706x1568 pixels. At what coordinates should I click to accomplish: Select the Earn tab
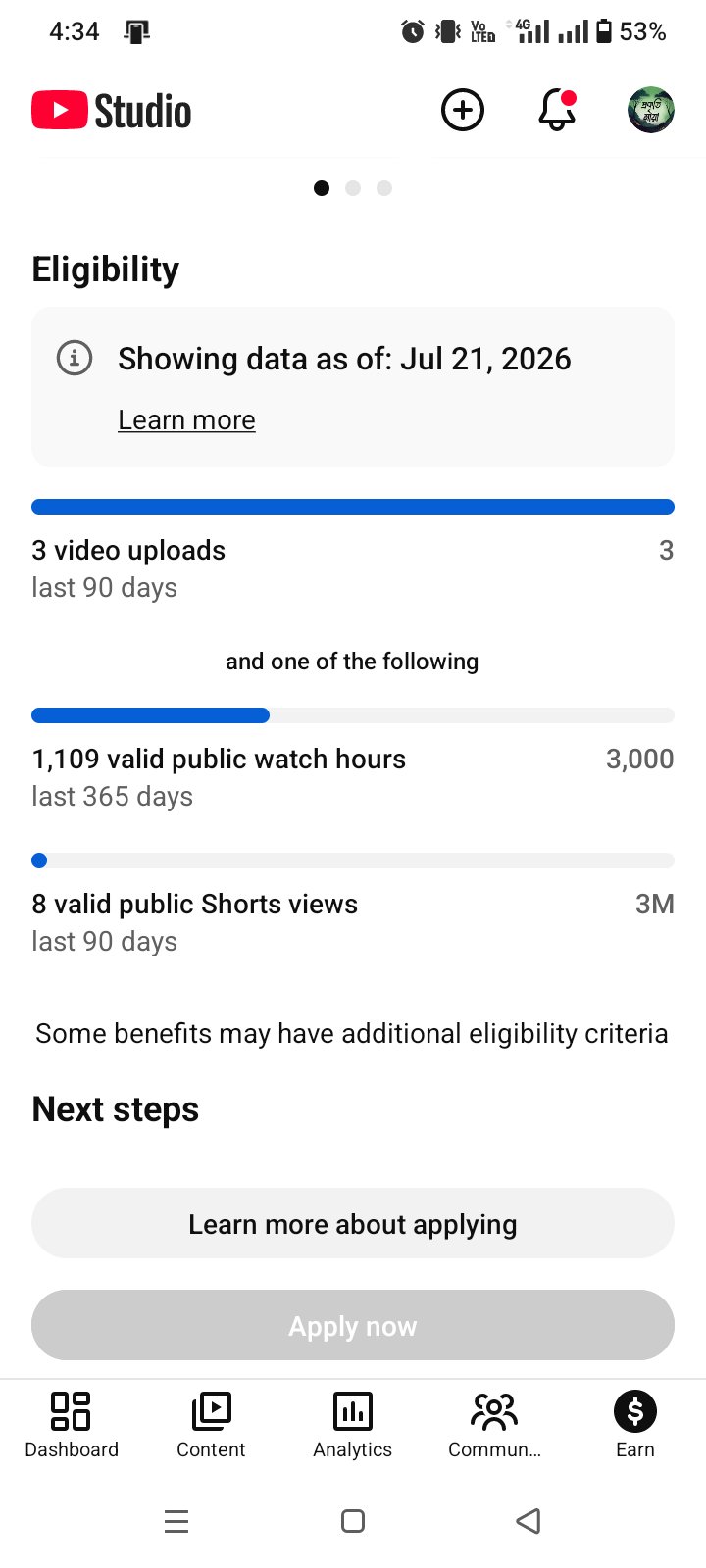tap(635, 1426)
